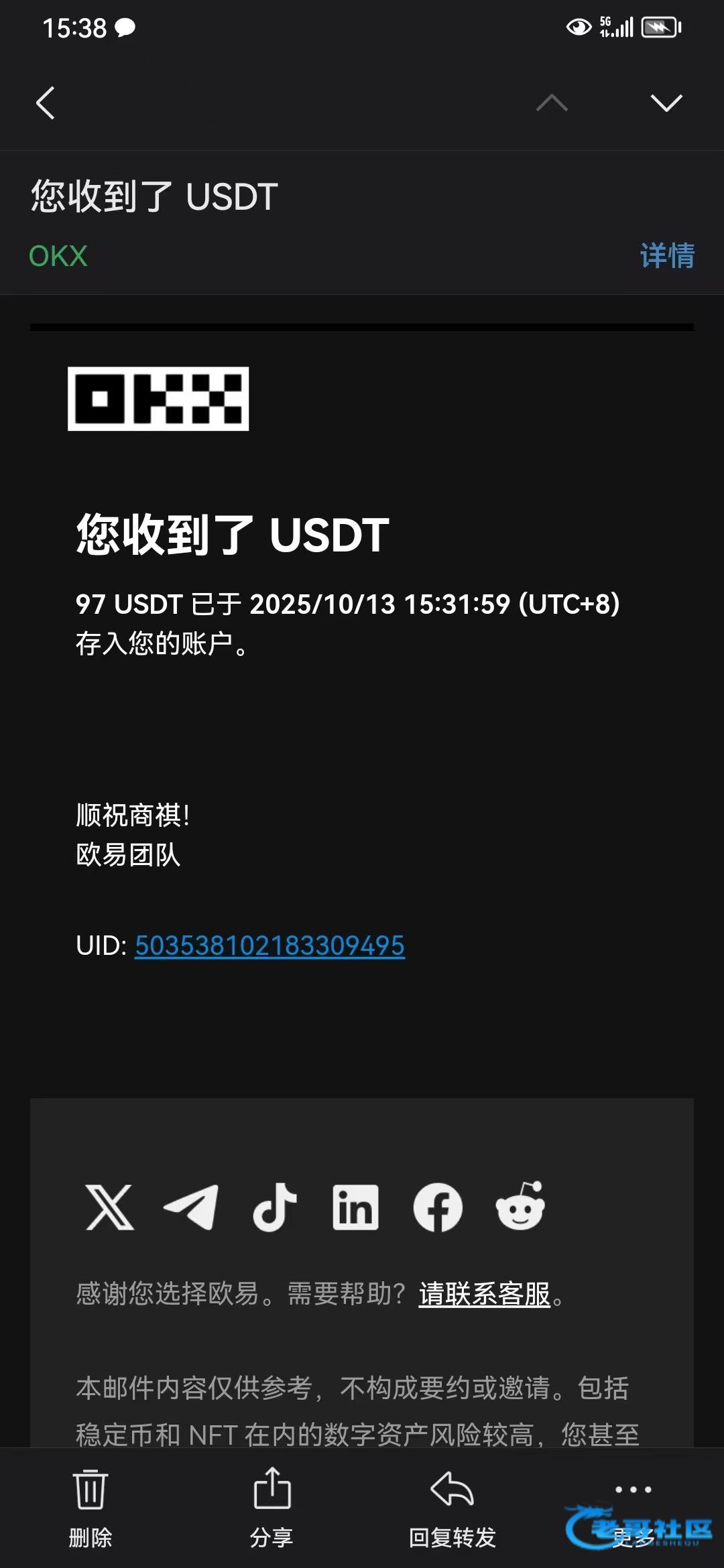Open OKX's Facebook link
Image resolution: width=724 pixels, height=1568 pixels.
tap(438, 1207)
